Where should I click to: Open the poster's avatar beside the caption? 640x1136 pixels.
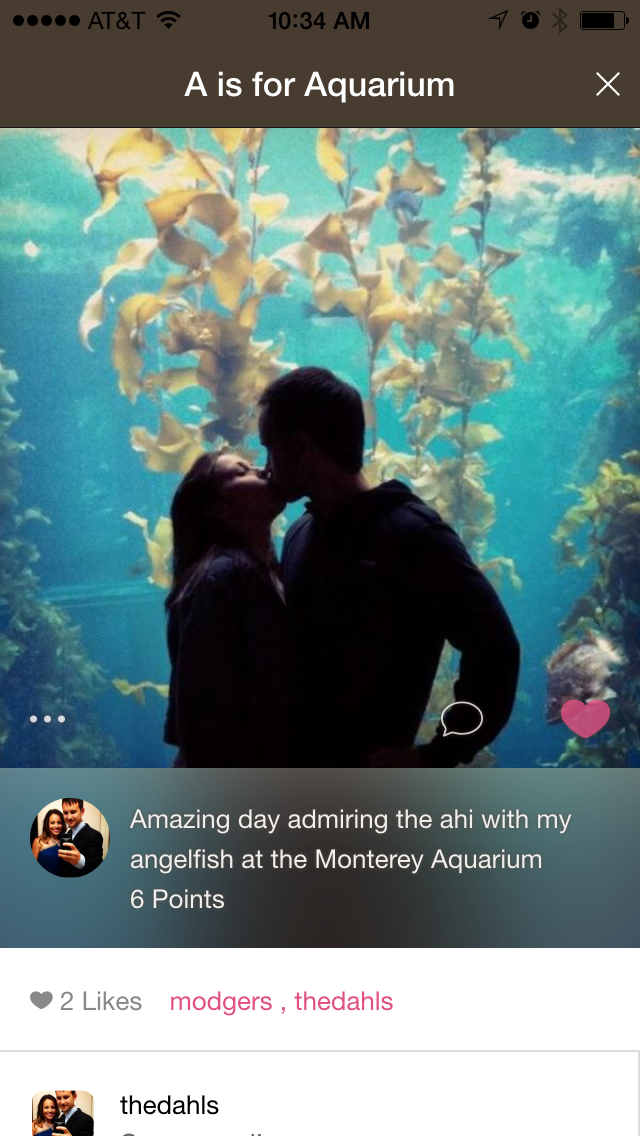tap(69, 838)
